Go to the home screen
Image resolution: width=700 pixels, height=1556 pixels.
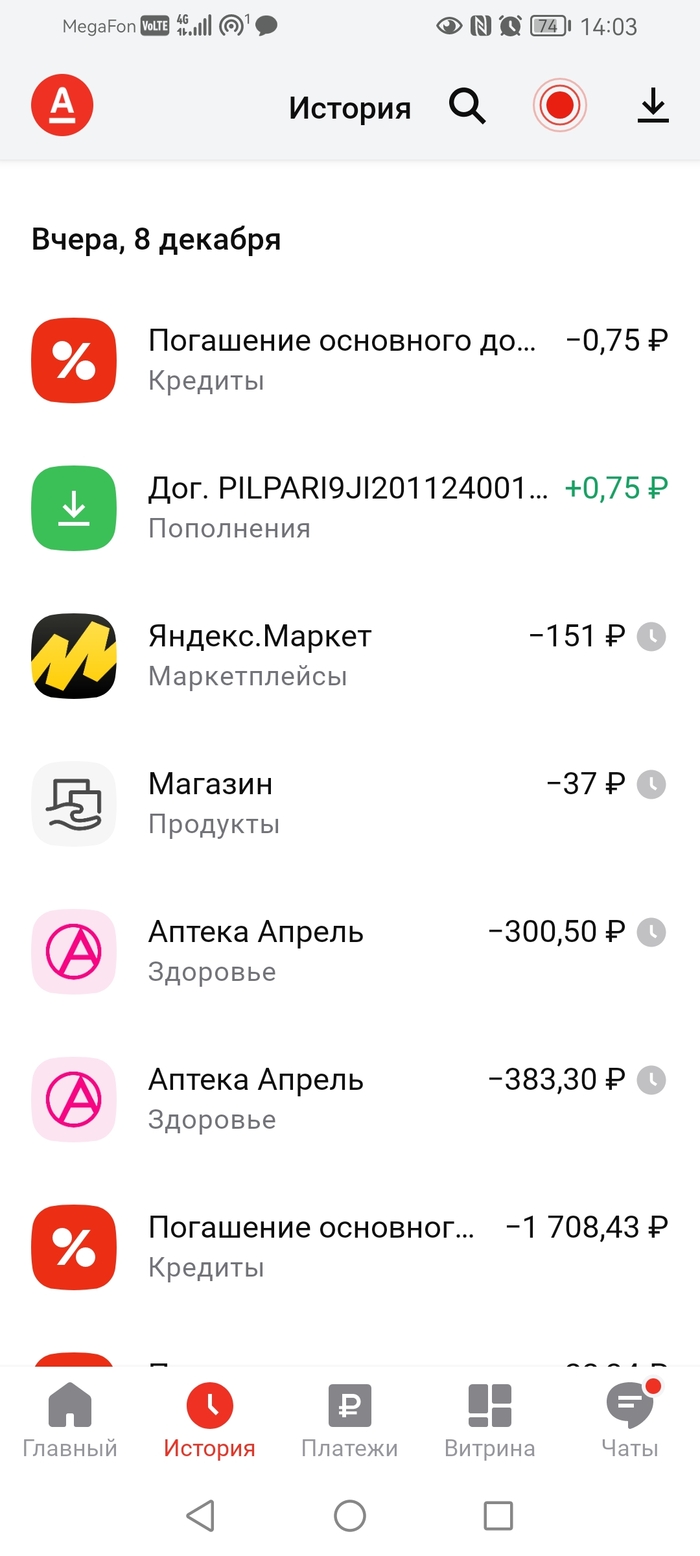pos(350,1516)
